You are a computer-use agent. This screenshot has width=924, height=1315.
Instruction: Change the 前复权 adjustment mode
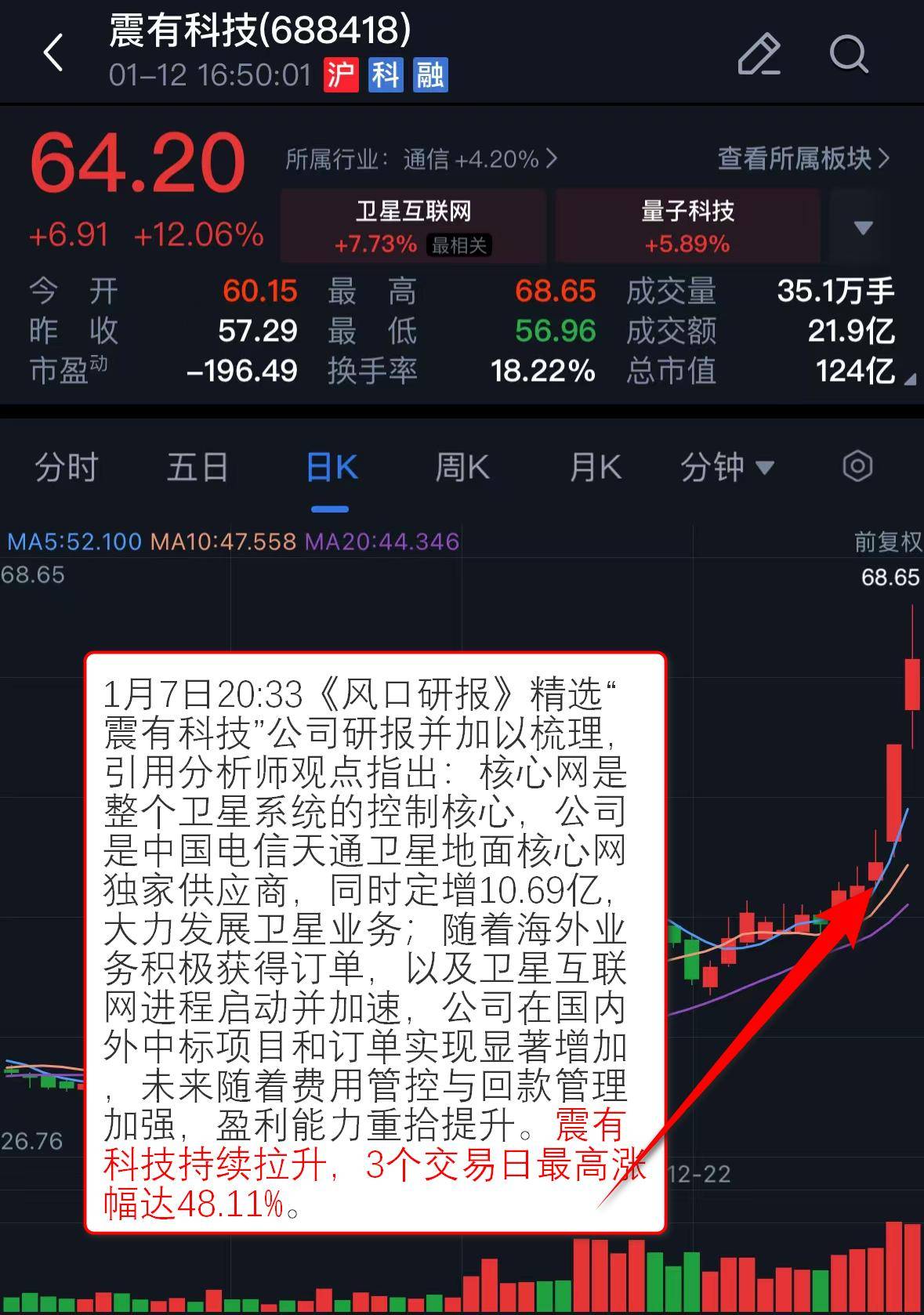pos(886,542)
